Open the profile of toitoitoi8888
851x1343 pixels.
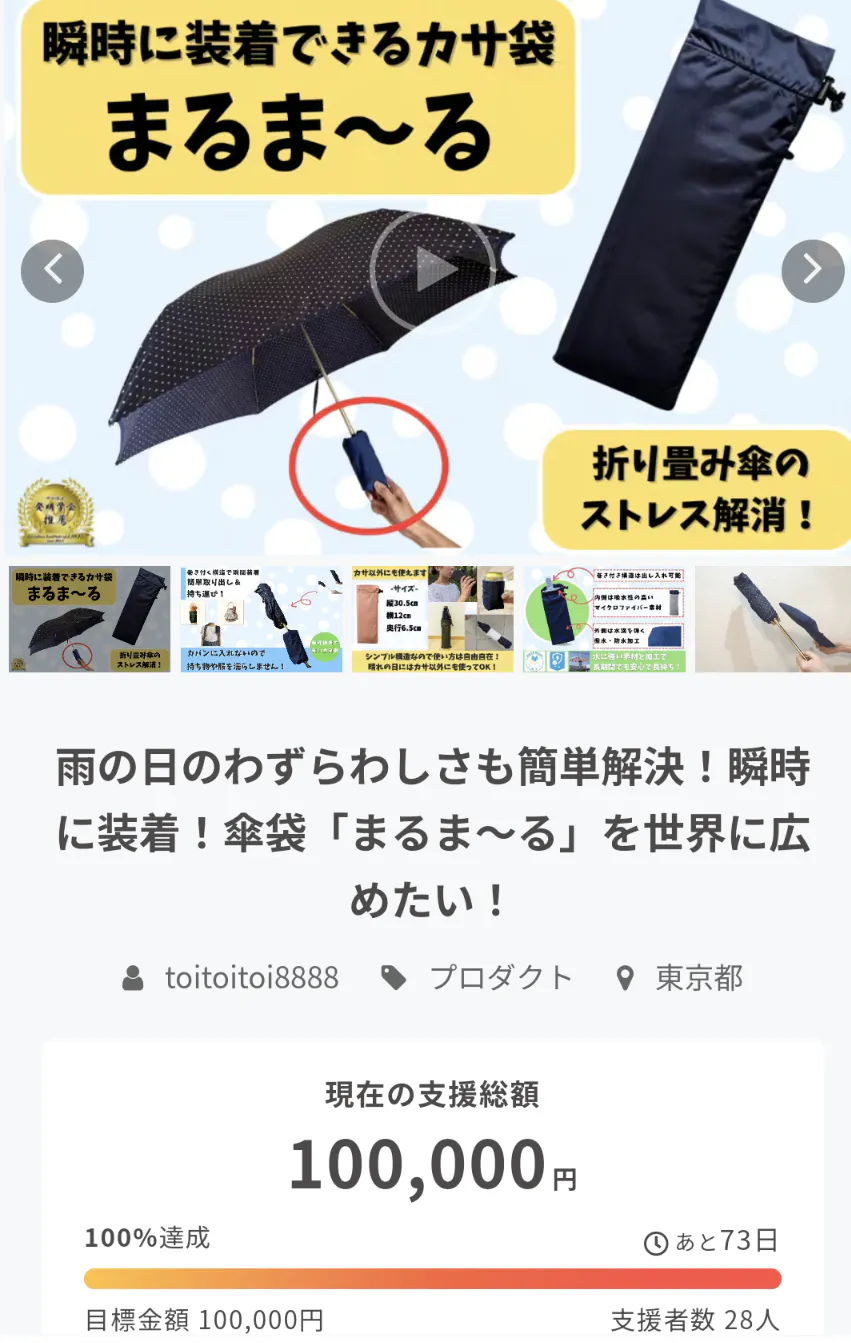(x=251, y=977)
